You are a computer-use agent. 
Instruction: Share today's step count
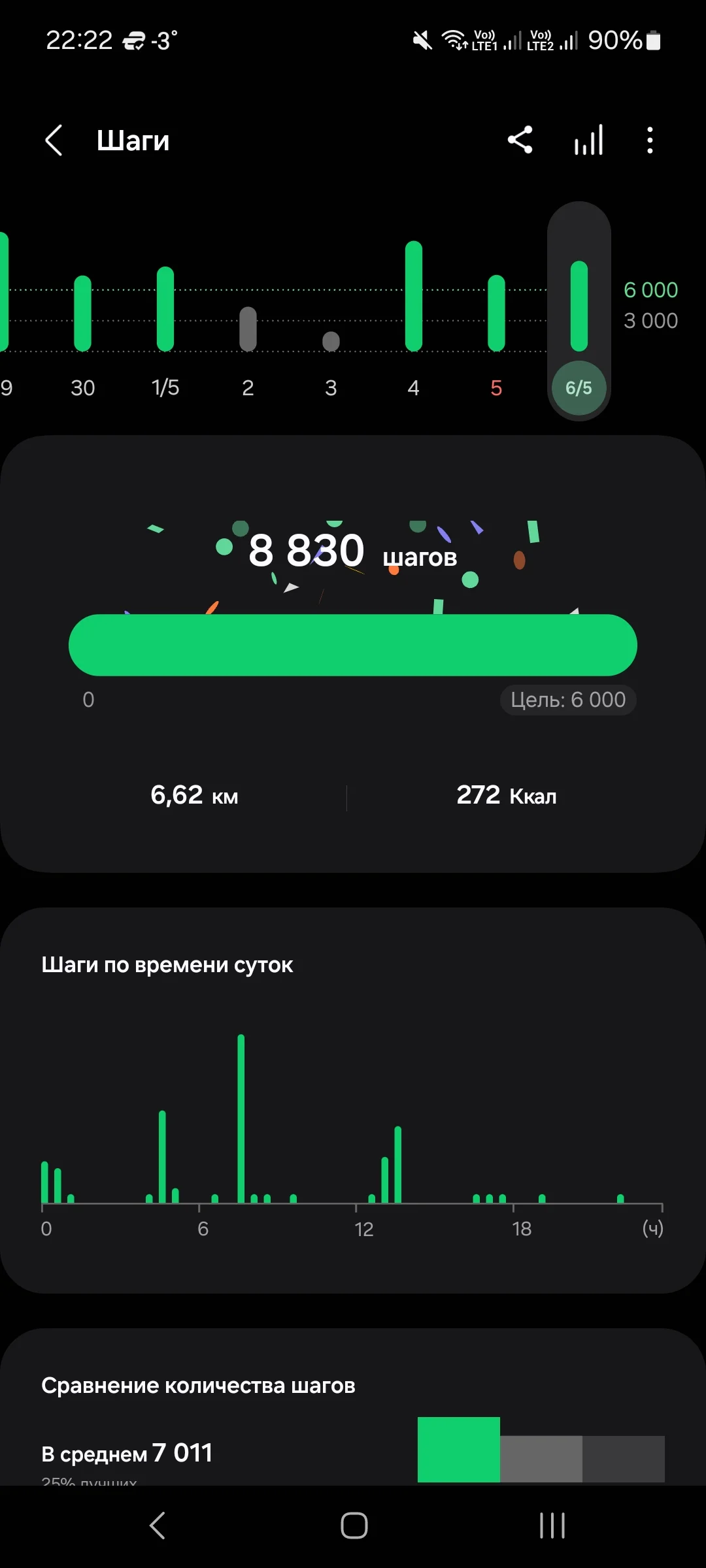pyautogui.click(x=520, y=140)
